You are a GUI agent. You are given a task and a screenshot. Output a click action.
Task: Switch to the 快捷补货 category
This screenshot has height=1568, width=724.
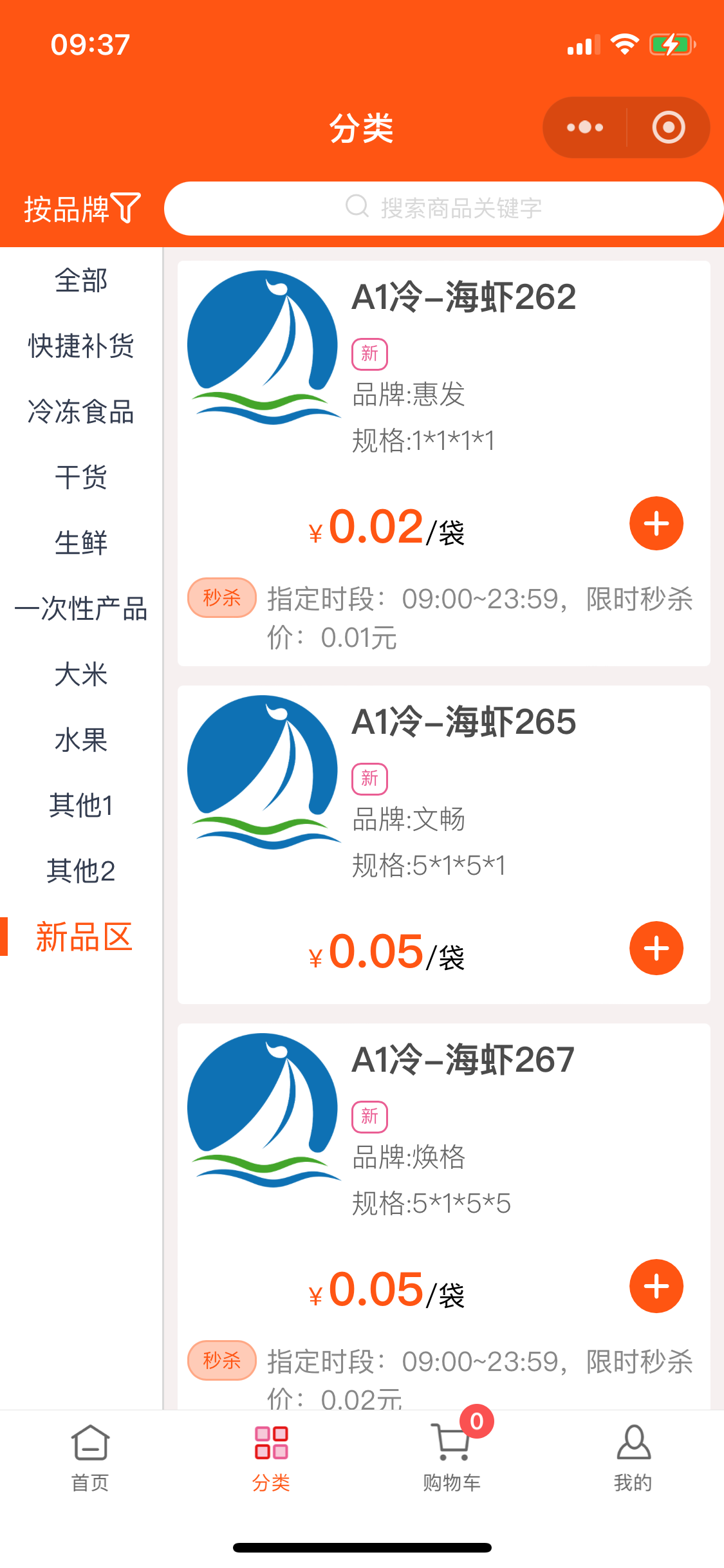pyautogui.click(x=81, y=346)
